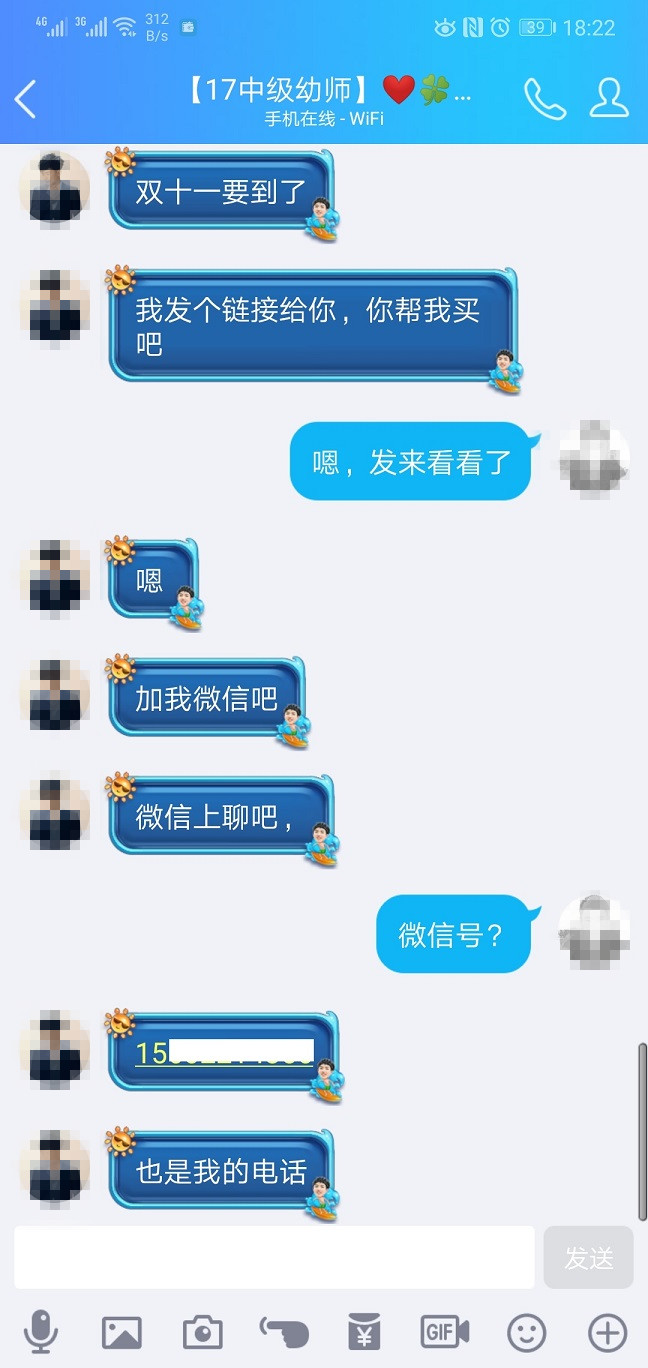Open more options plus menu
The image size is (648, 1368).
607,1332
